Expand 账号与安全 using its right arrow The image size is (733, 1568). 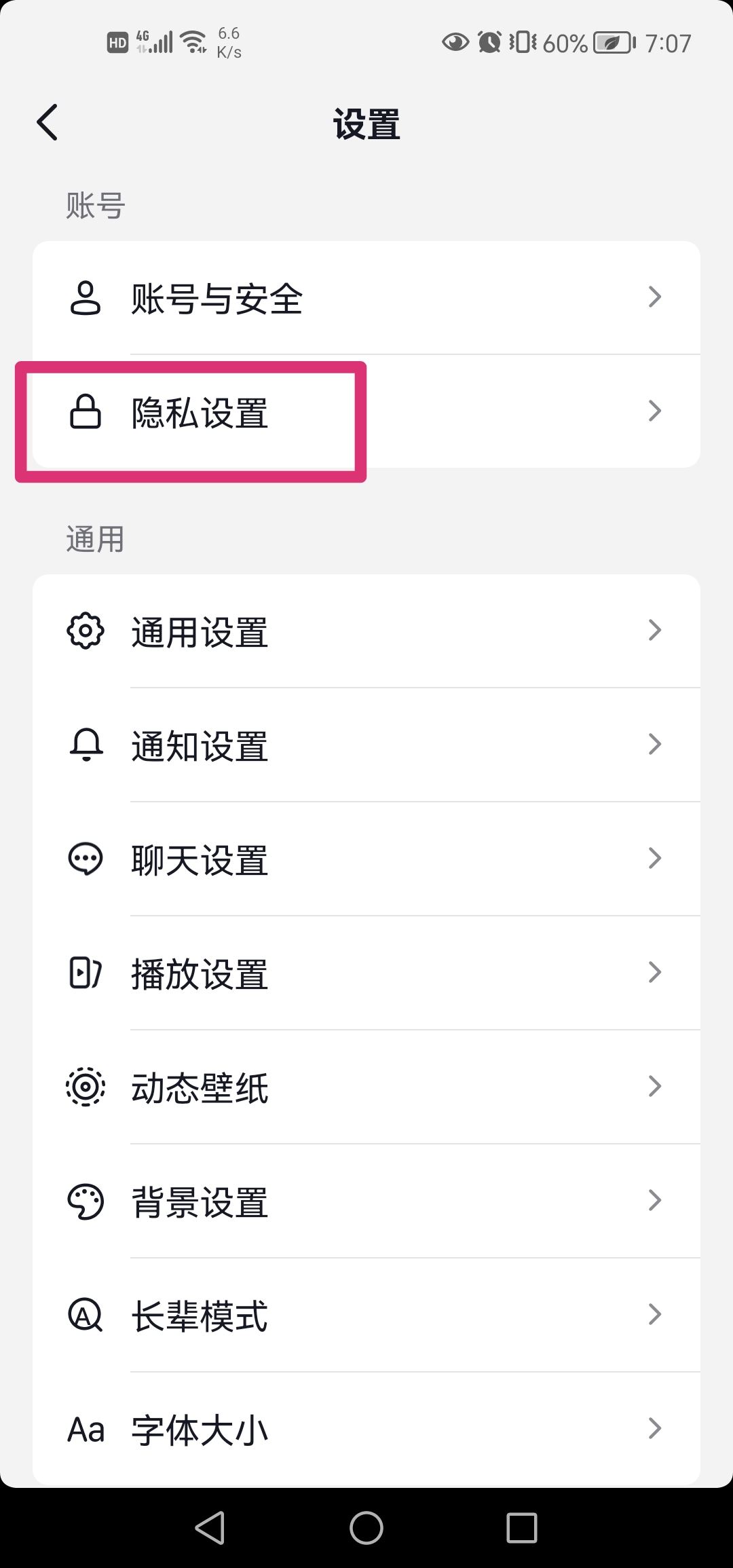[654, 297]
